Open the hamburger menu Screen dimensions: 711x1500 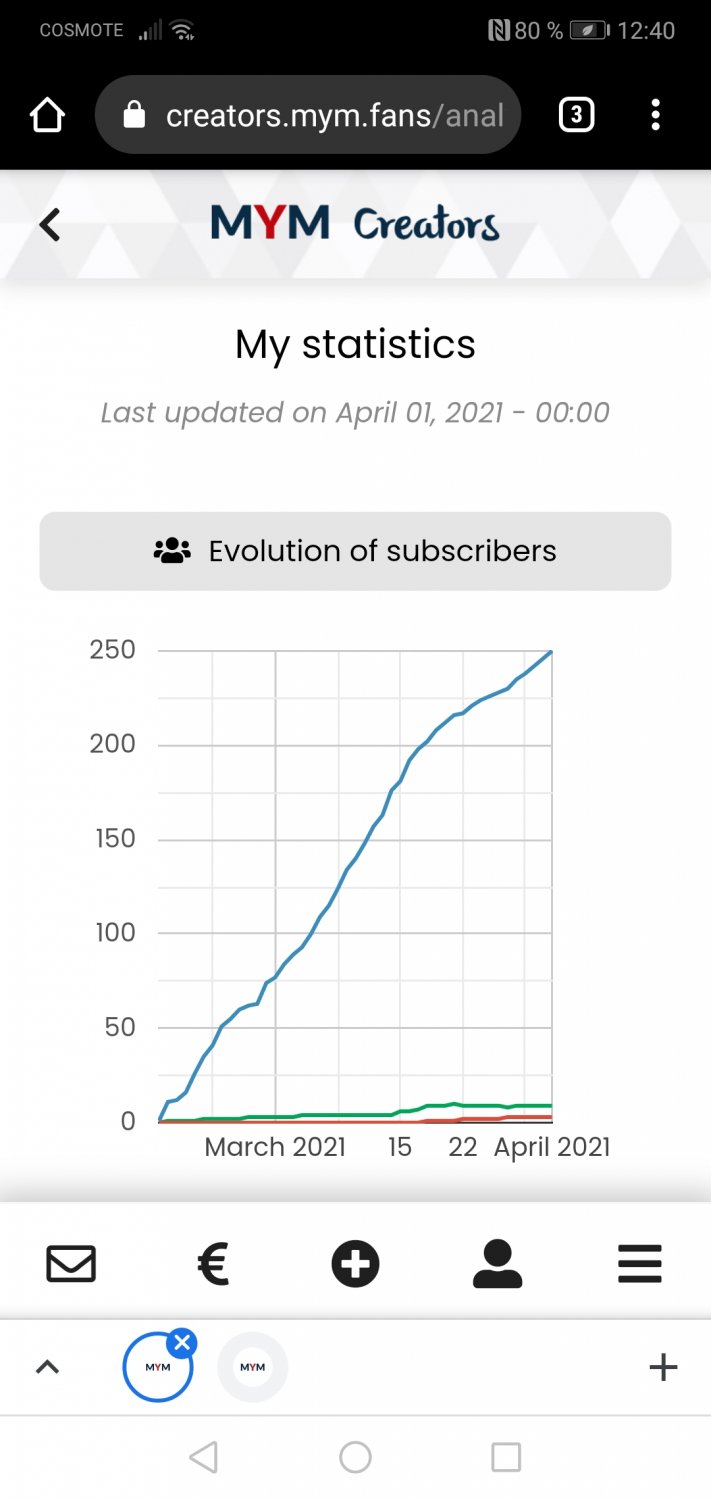coord(640,1264)
